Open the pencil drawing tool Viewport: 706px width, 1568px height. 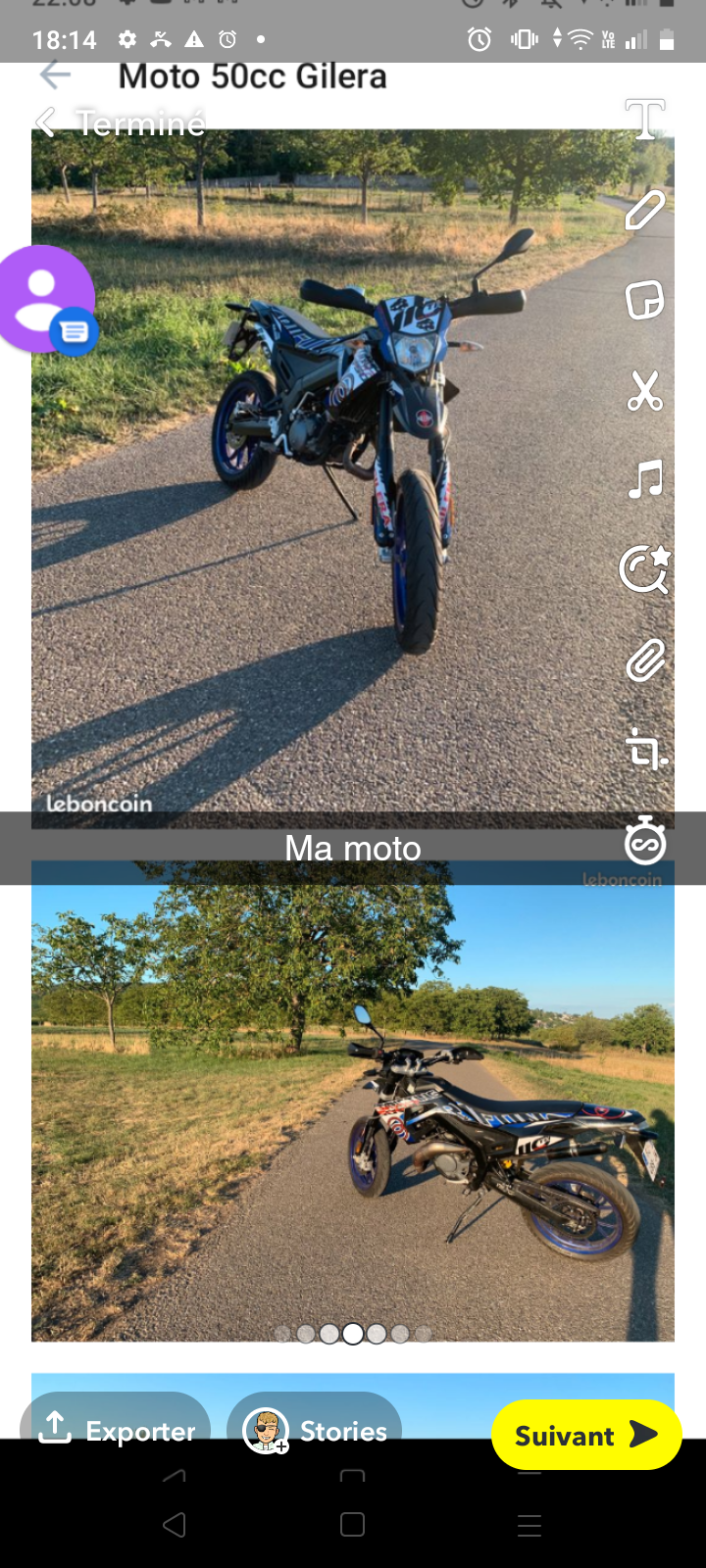(645, 211)
